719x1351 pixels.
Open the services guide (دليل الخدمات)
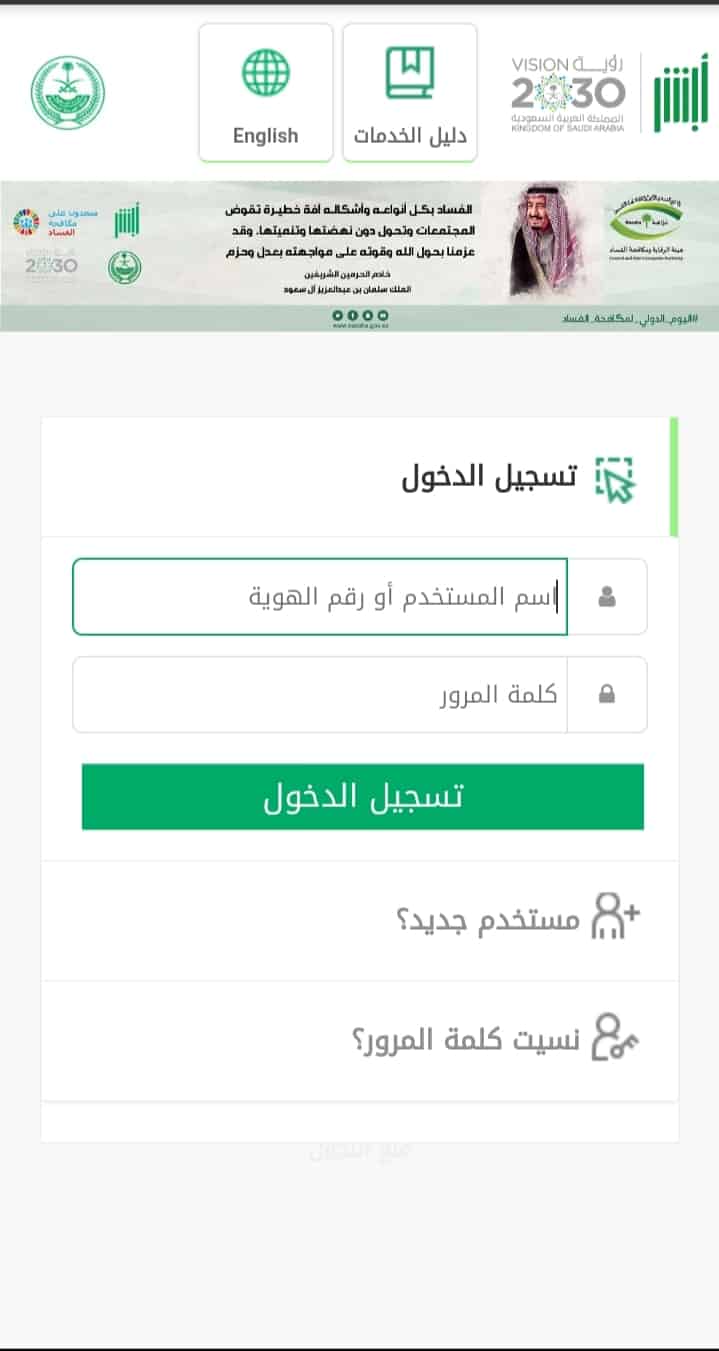click(410, 93)
